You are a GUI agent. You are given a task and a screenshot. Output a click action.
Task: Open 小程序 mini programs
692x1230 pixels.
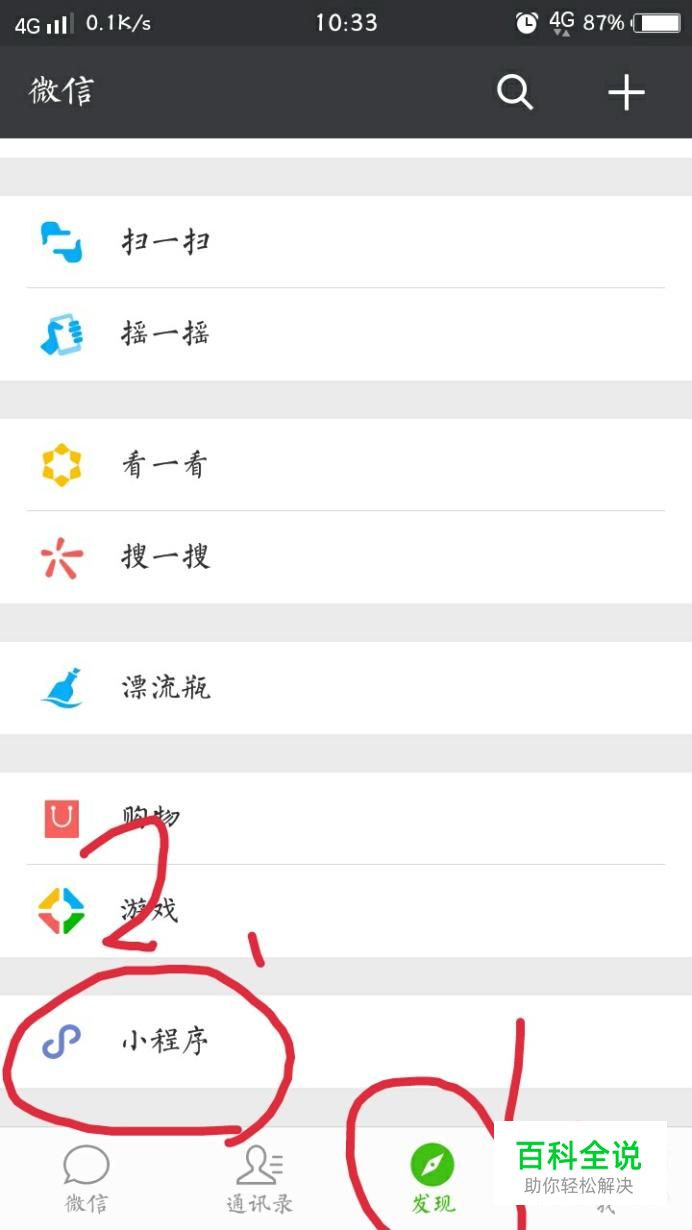[346, 1042]
